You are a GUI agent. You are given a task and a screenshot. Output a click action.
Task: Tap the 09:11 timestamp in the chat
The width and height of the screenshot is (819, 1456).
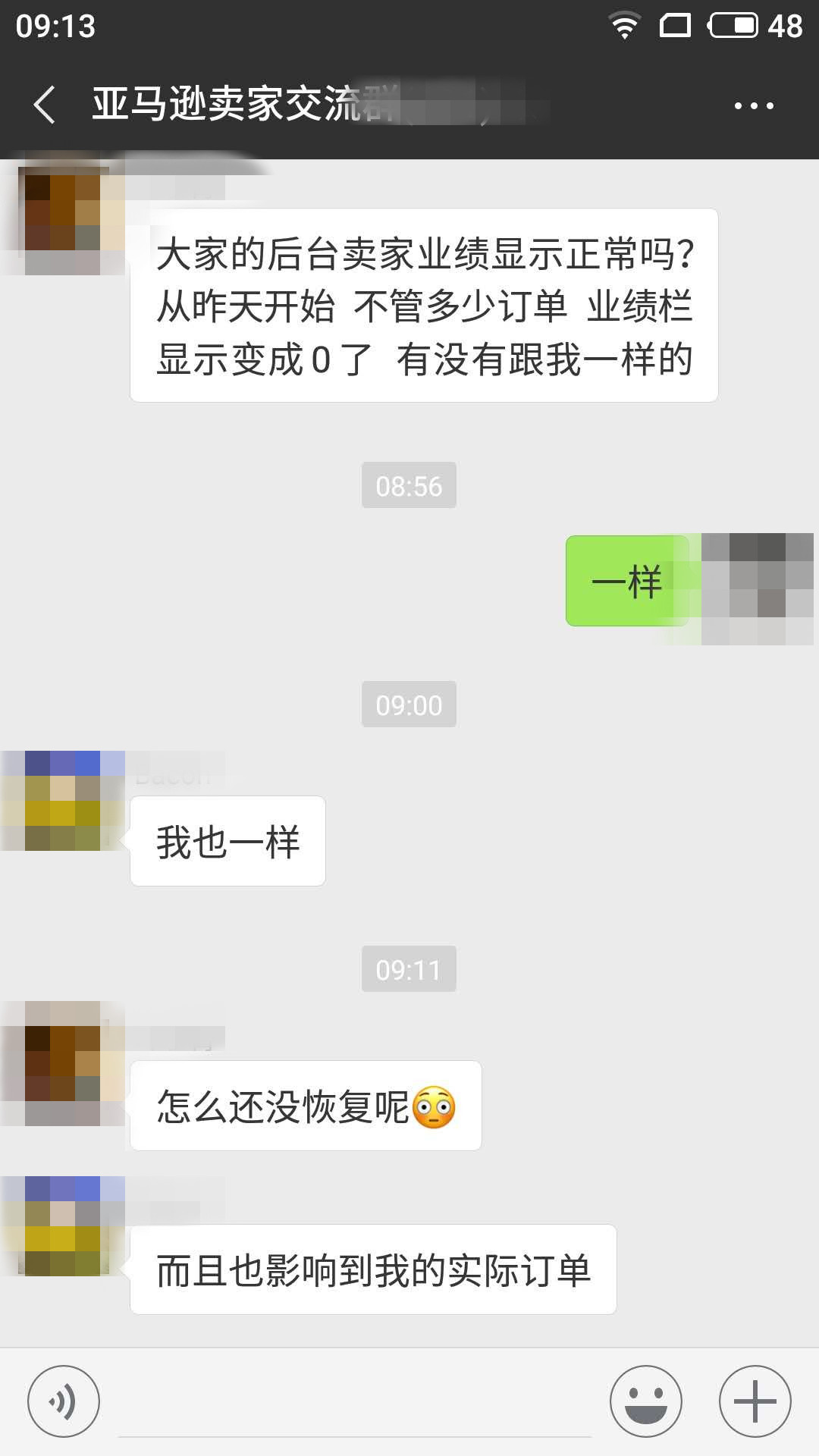(x=409, y=968)
